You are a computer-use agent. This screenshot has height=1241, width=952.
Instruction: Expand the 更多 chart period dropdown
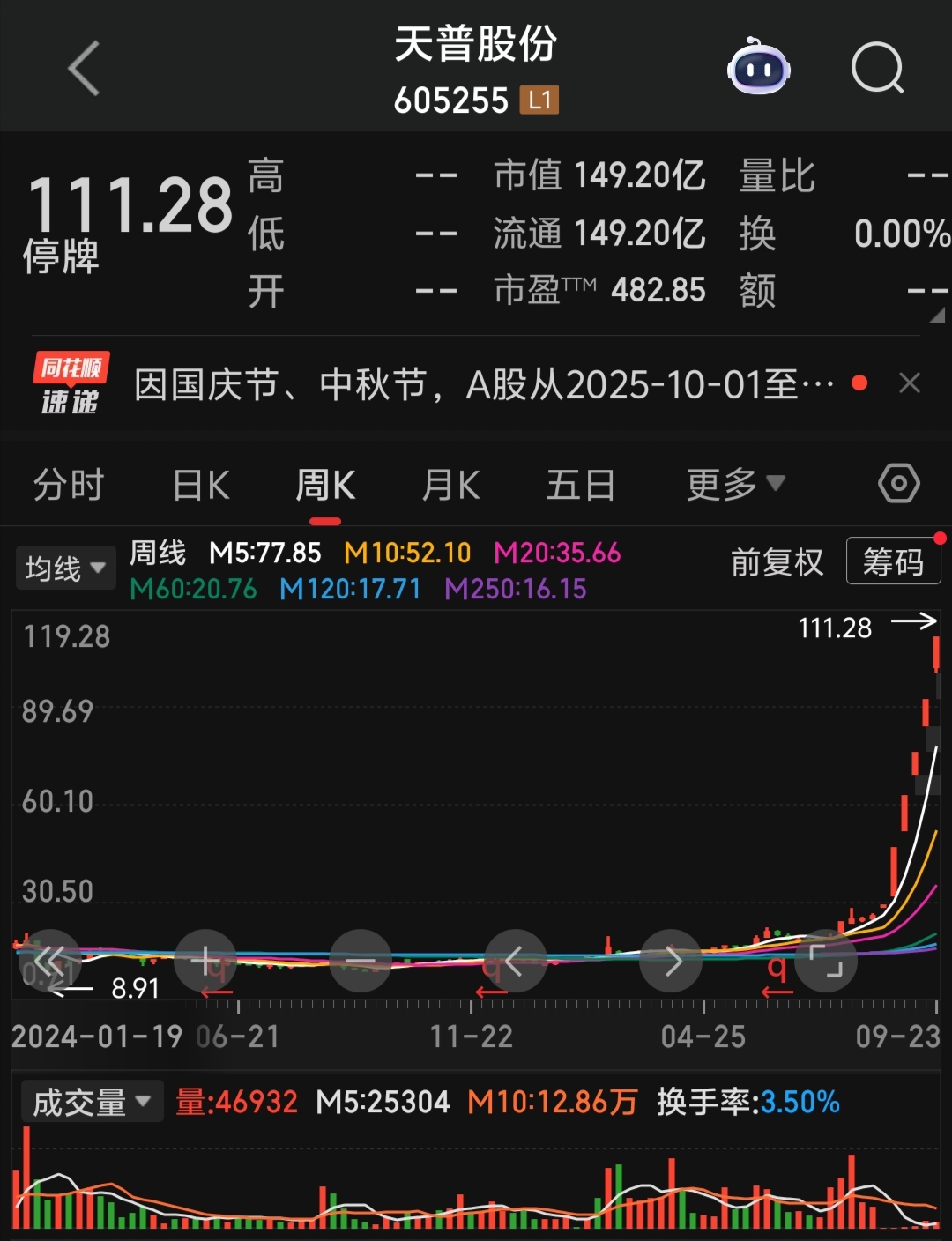(x=734, y=484)
